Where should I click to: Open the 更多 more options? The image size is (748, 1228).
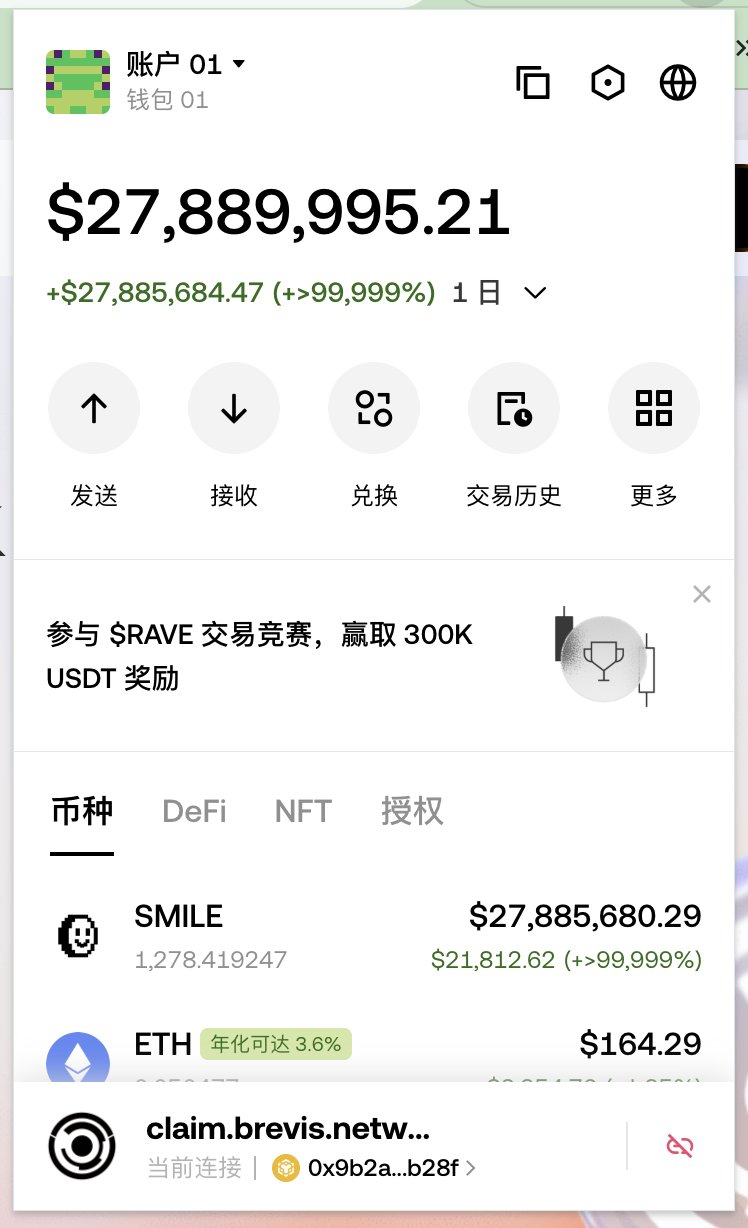click(654, 409)
